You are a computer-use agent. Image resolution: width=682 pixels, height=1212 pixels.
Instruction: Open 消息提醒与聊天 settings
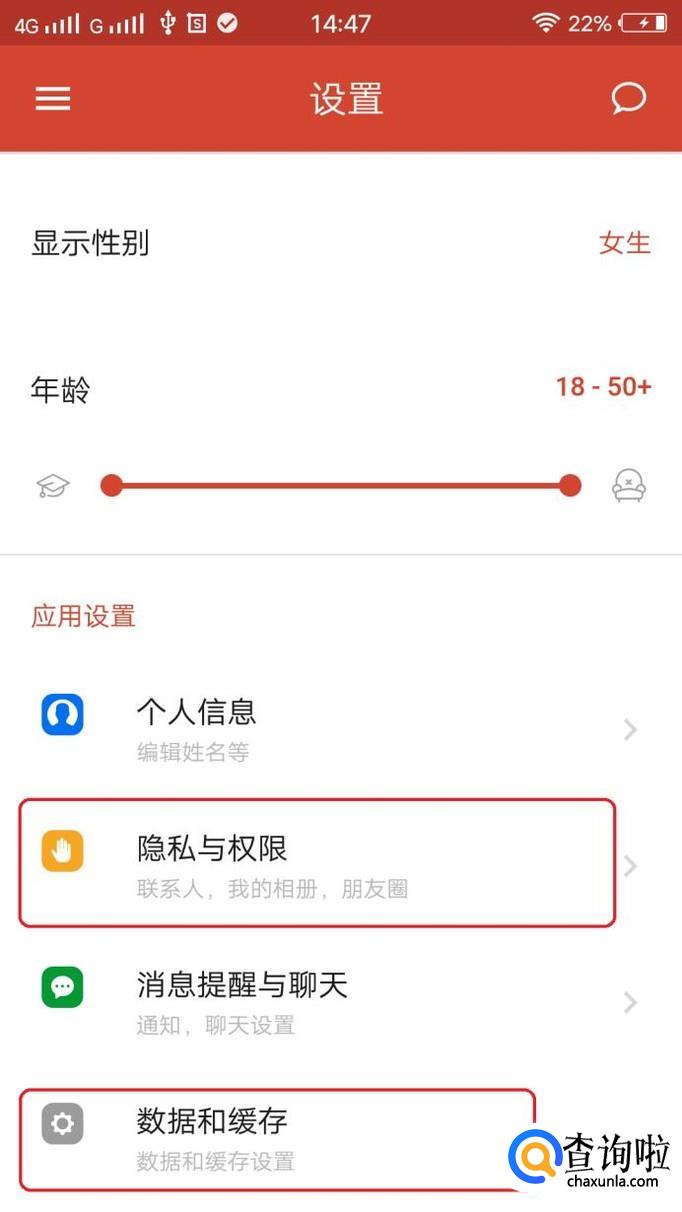(340, 1001)
